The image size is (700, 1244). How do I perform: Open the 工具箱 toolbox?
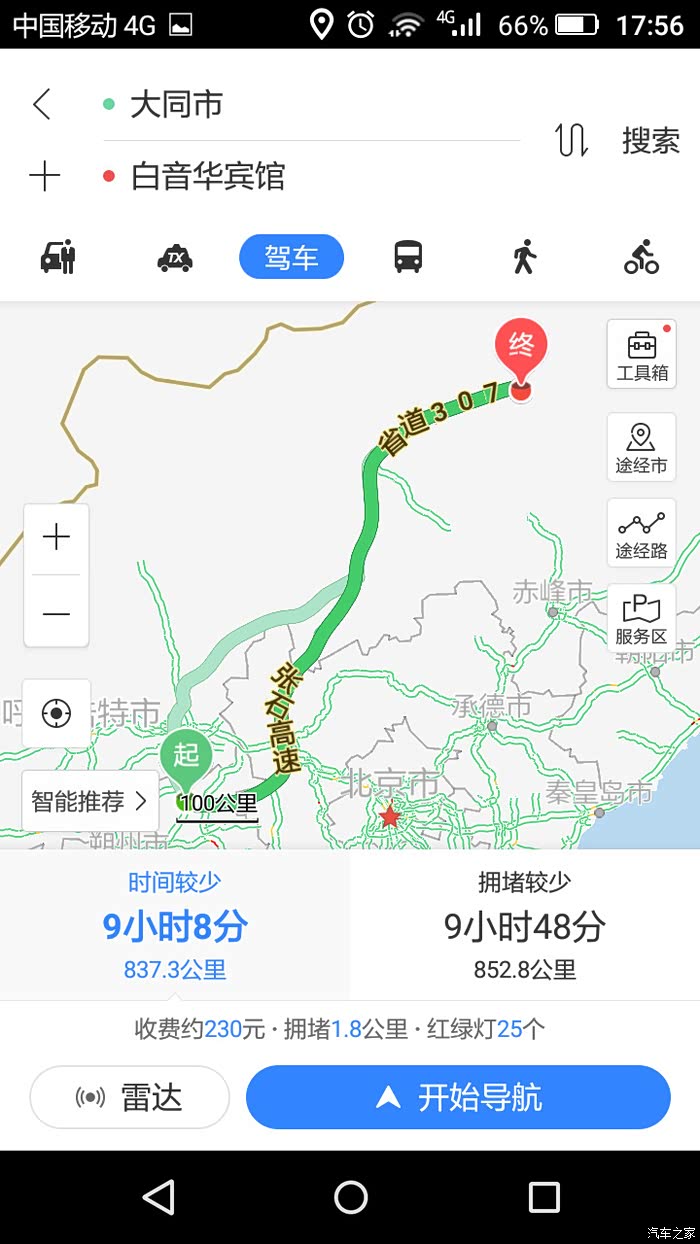tap(641, 354)
